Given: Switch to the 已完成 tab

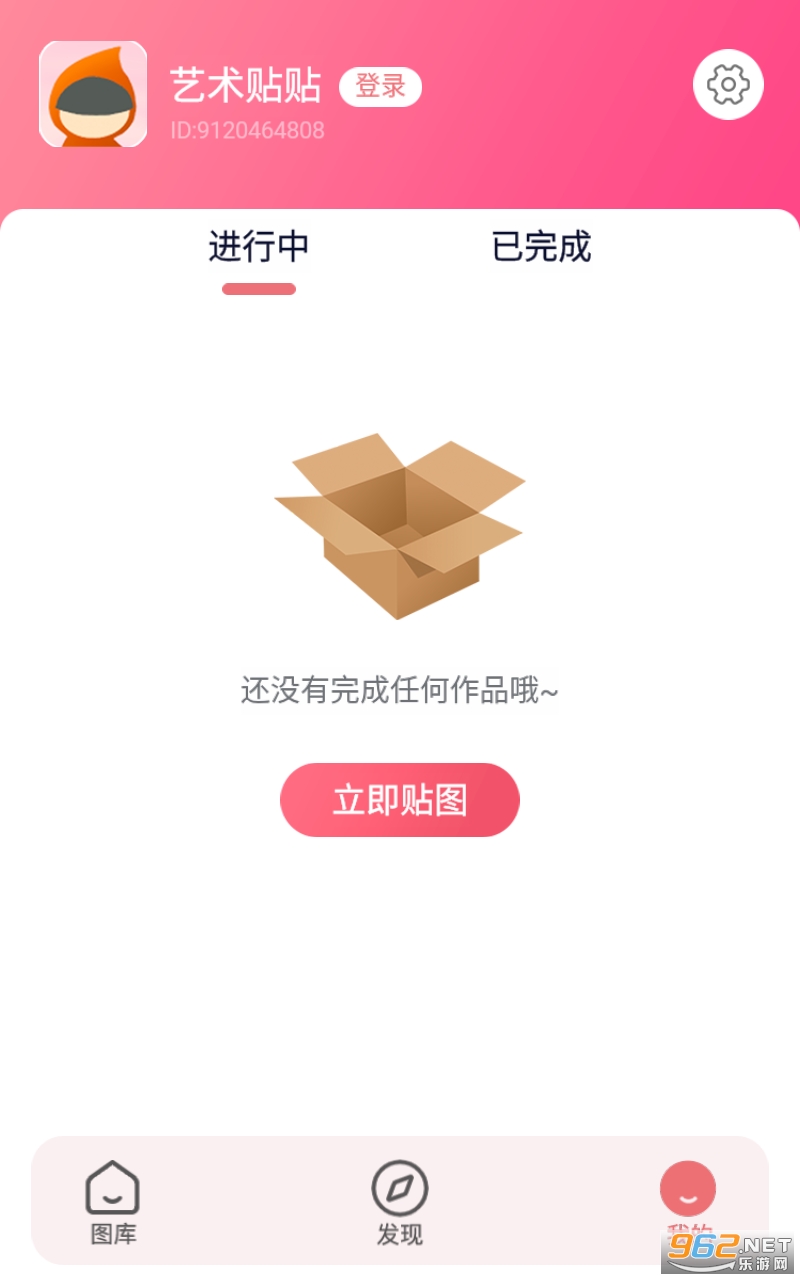Looking at the screenshot, I should tap(541, 247).
